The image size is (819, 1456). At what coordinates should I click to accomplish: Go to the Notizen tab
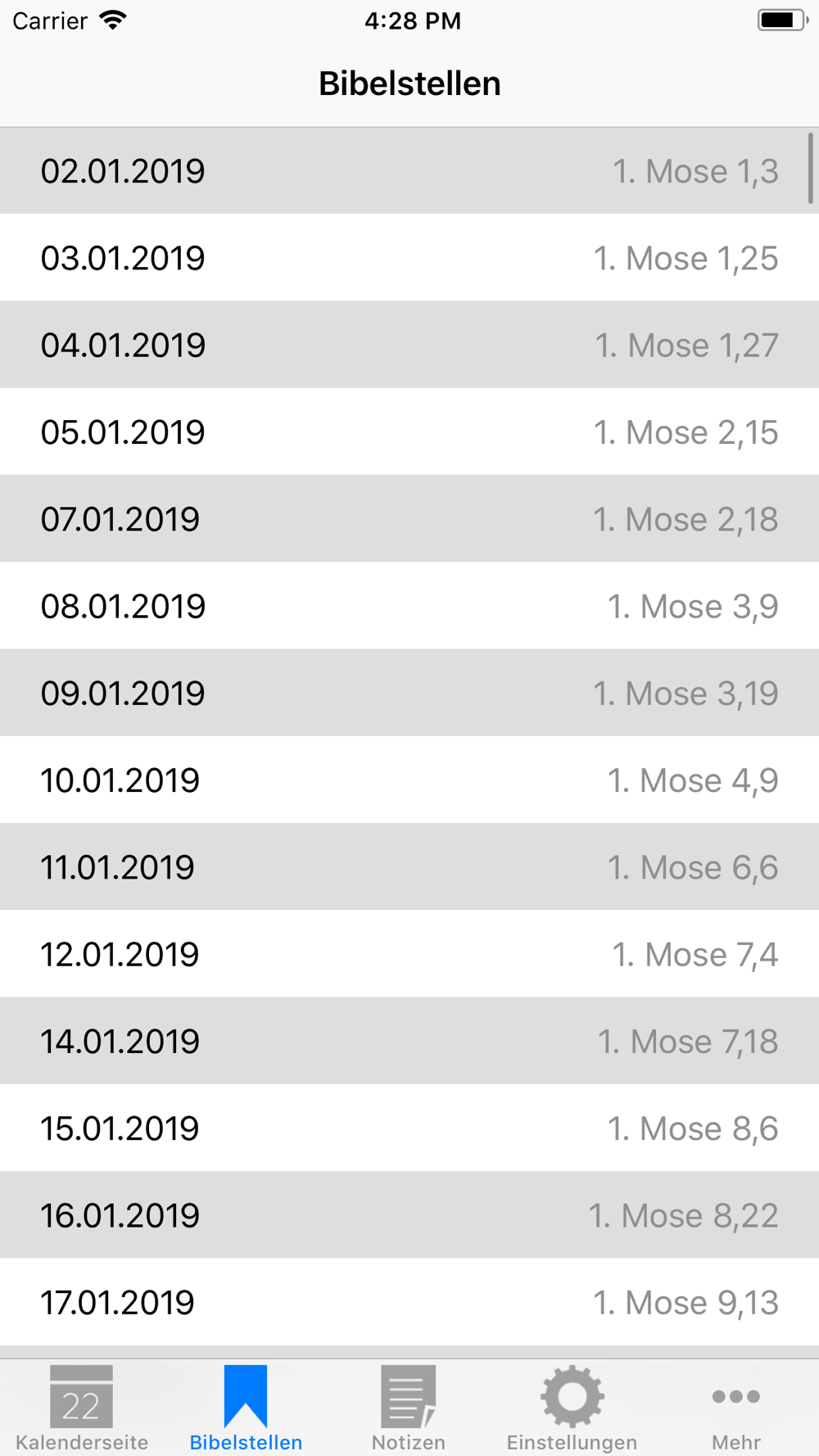(x=409, y=1408)
